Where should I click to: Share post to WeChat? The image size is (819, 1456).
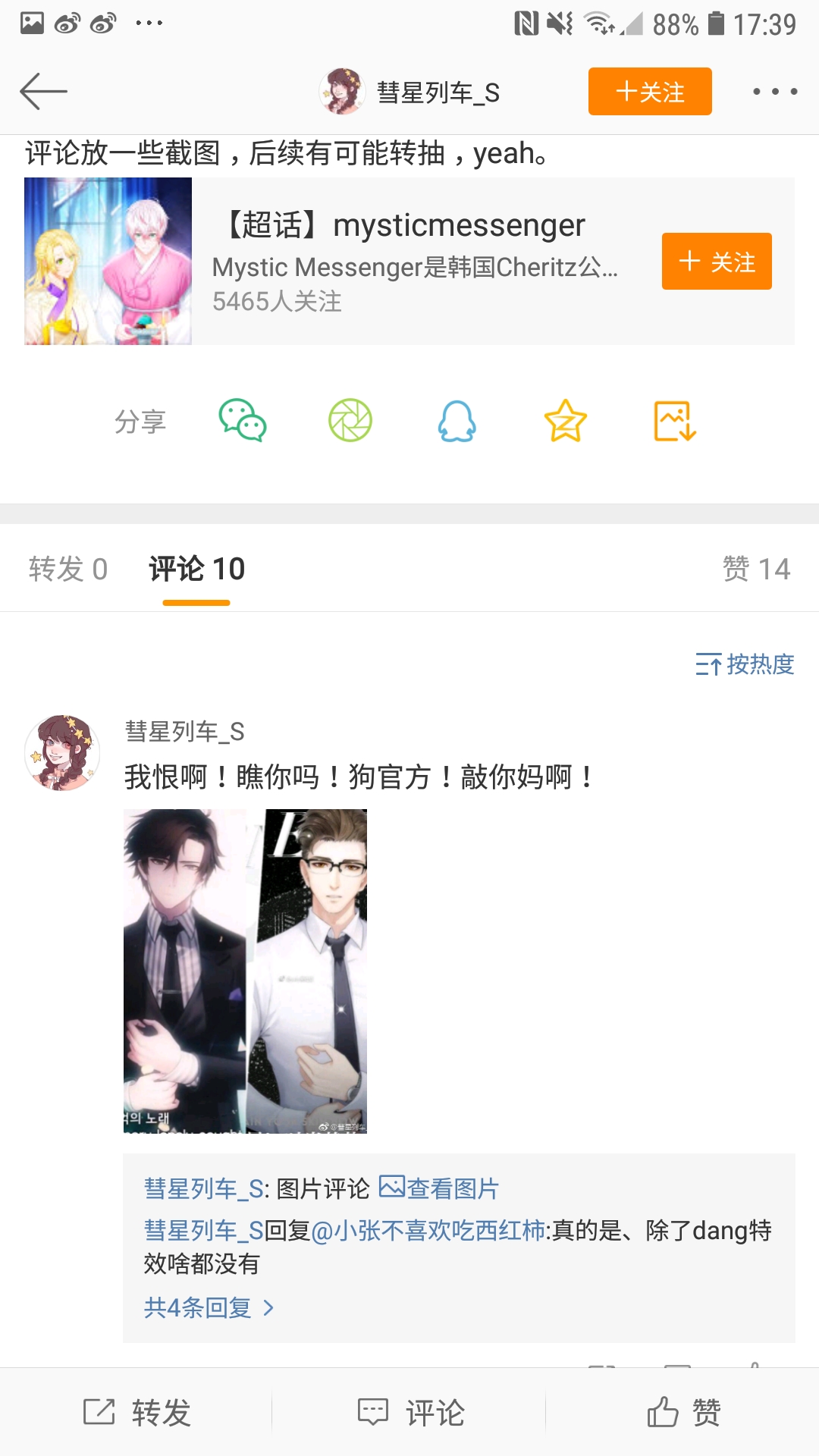[x=243, y=420]
